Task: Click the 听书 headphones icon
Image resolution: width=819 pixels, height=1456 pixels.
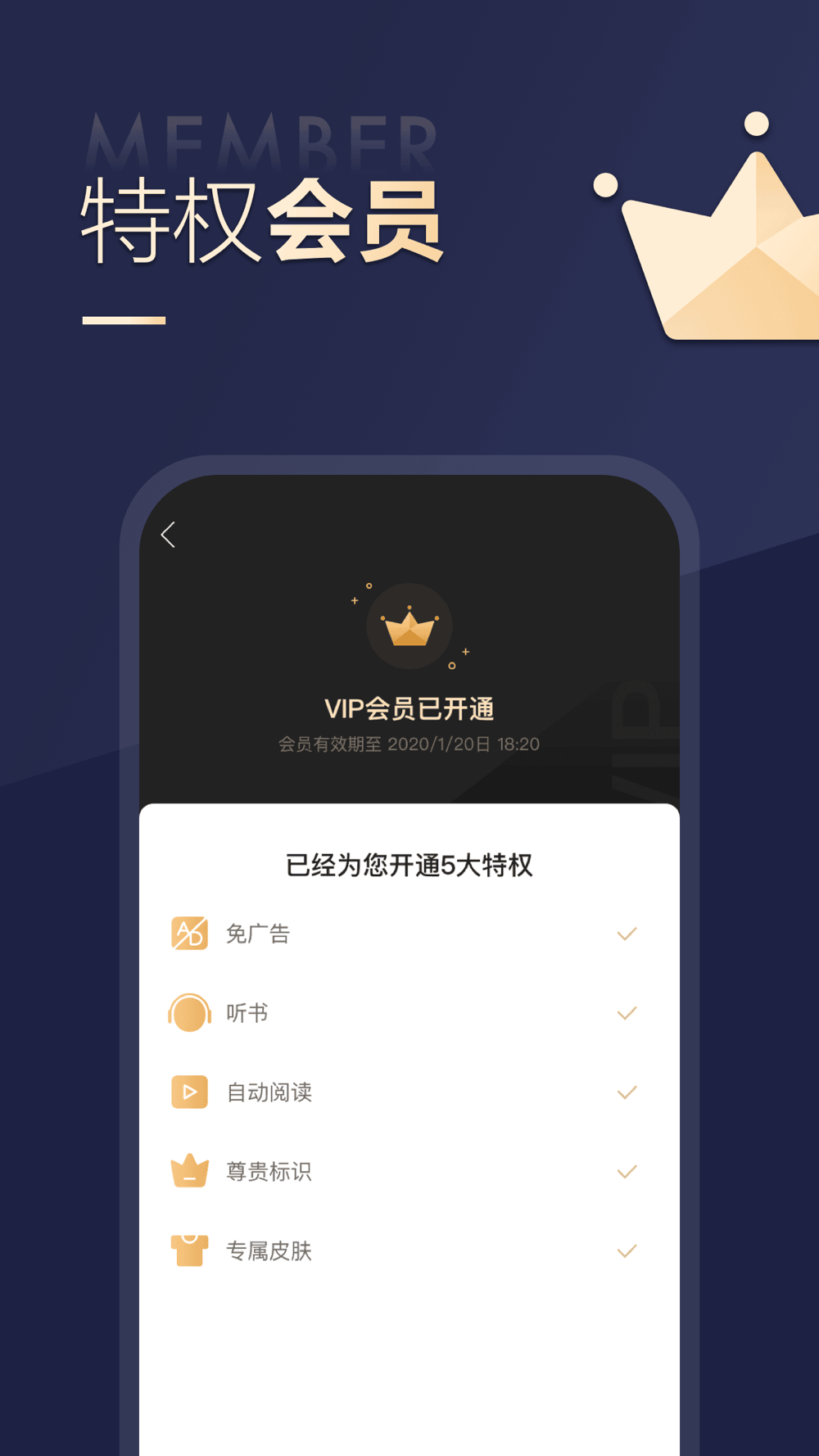Action: click(189, 1012)
